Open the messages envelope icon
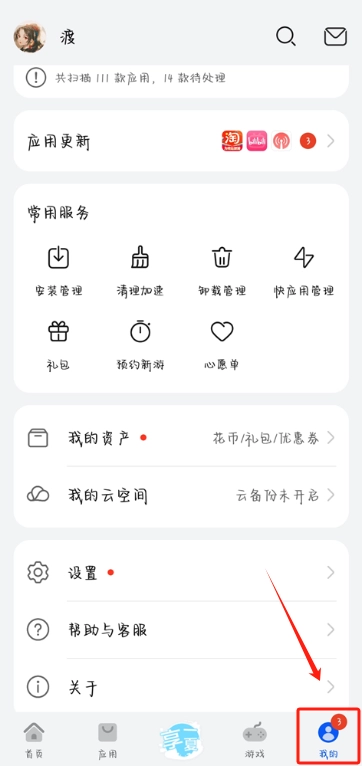 [x=336, y=37]
